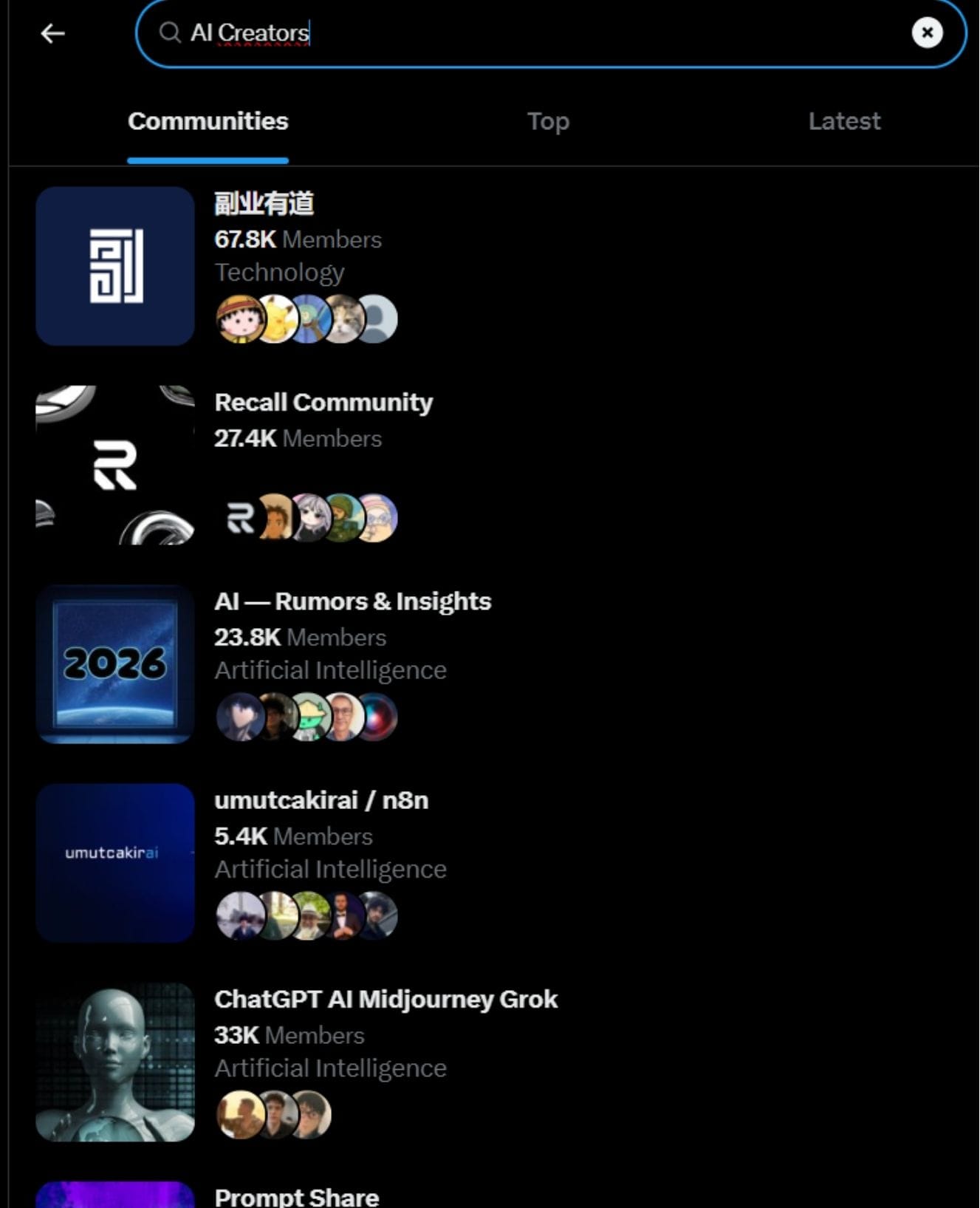Open the umutcakirai / n8n community
The image size is (980, 1208).
coord(322,799)
